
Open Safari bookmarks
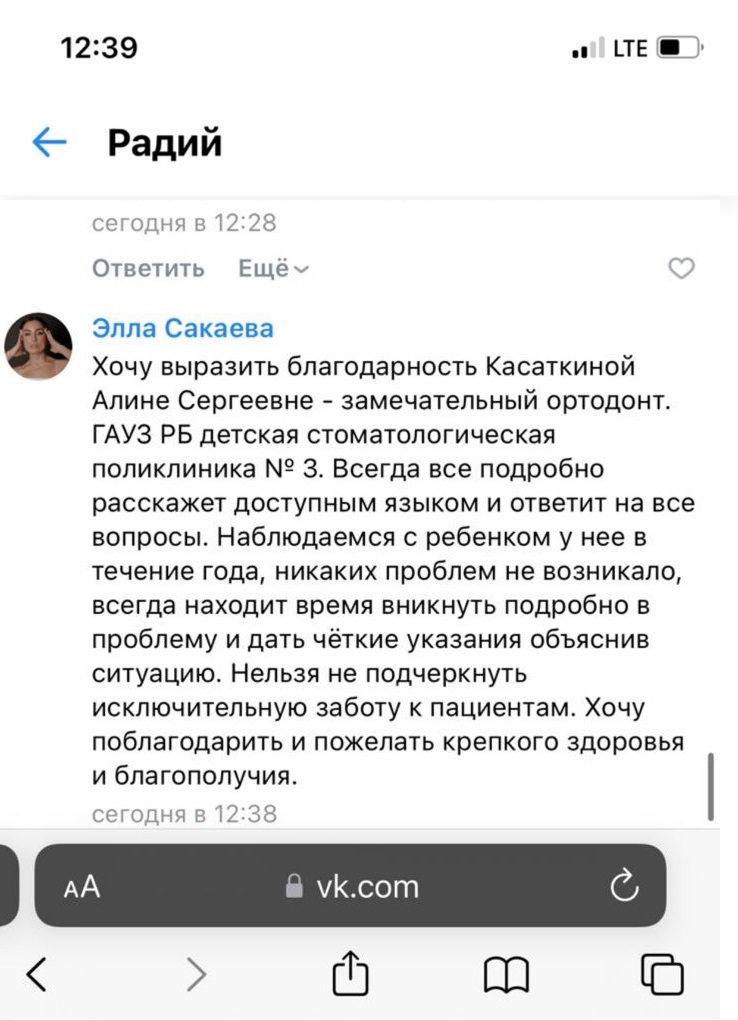pos(506,973)
